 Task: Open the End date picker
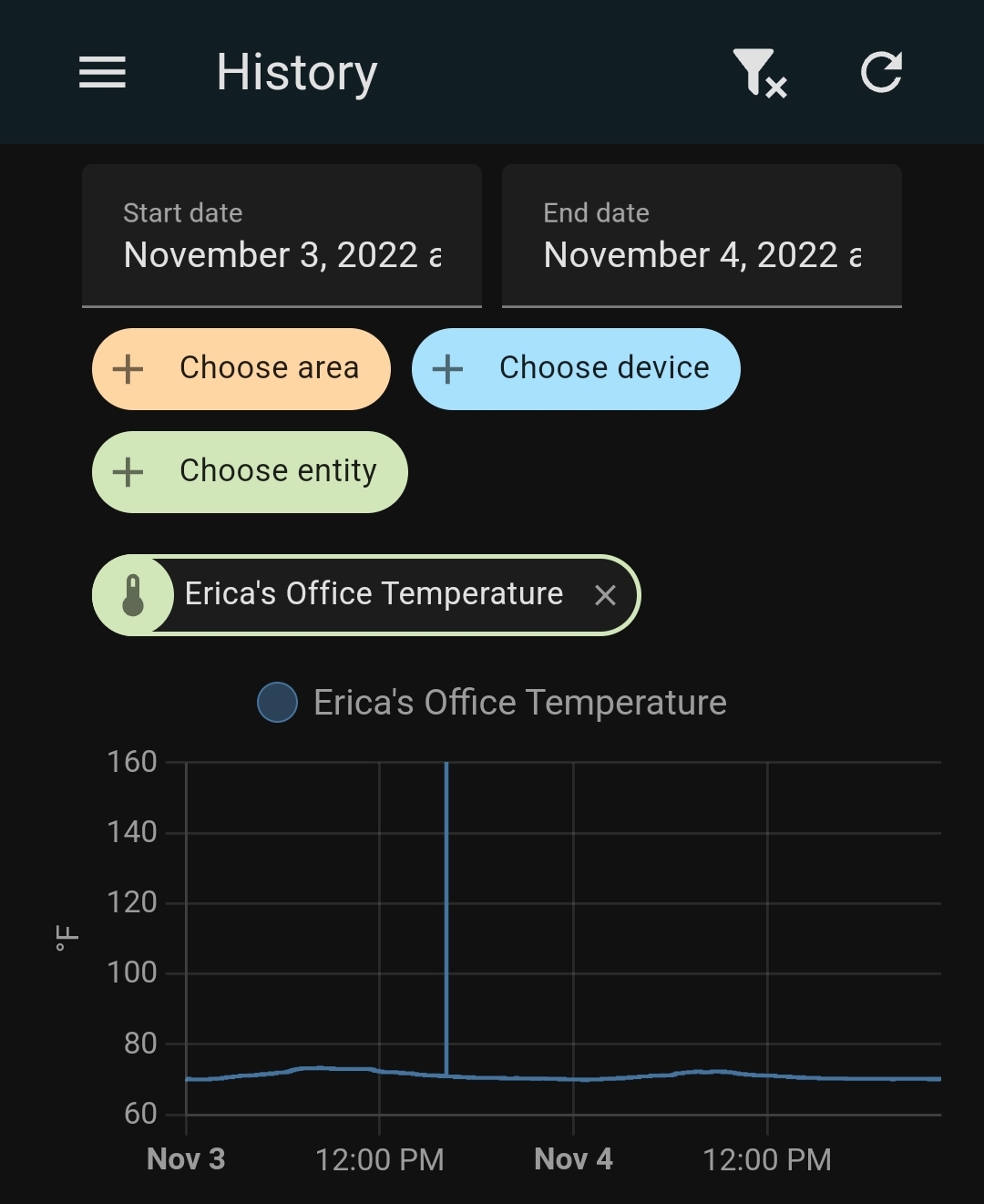[701, 235]
